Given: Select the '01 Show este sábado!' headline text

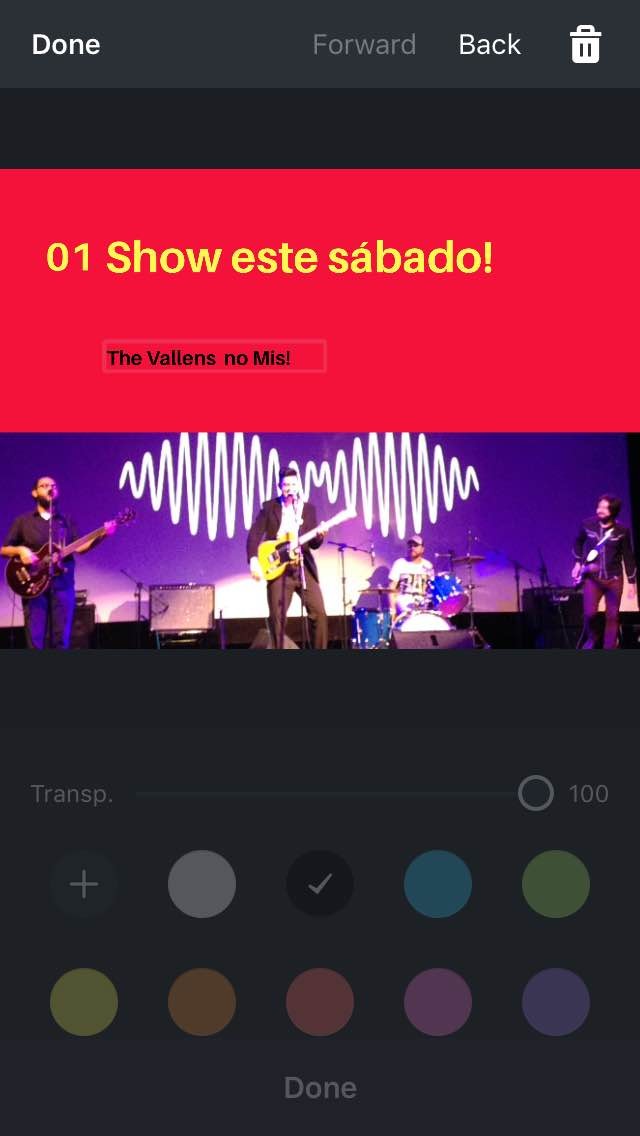Looking at the screenshot, I should [270, 258].
